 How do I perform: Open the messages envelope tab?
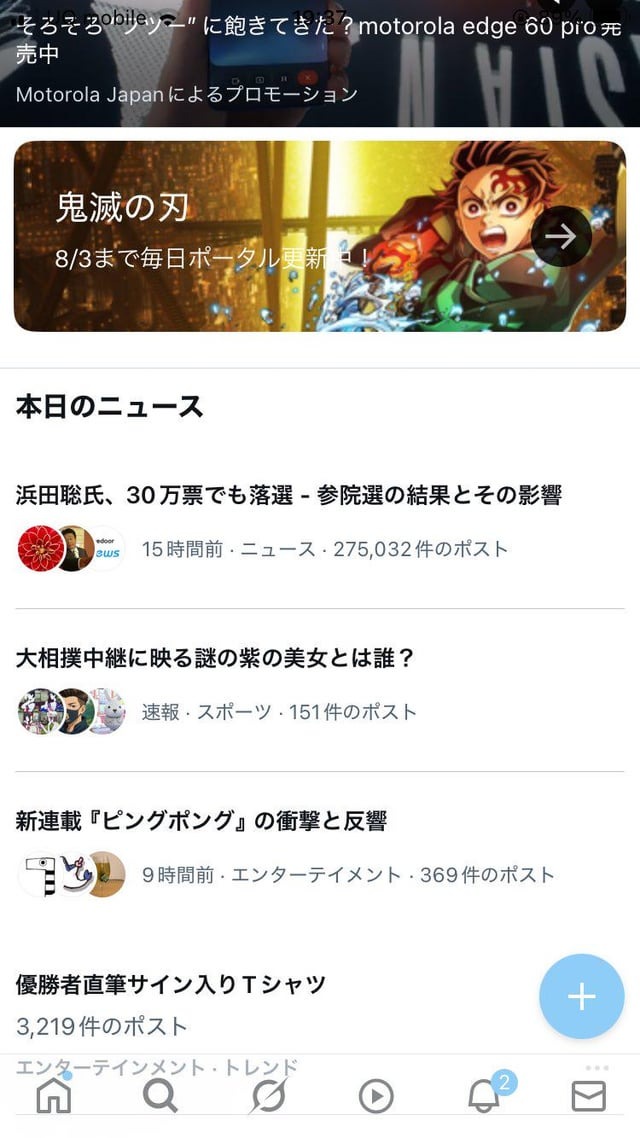(588, 1096)
